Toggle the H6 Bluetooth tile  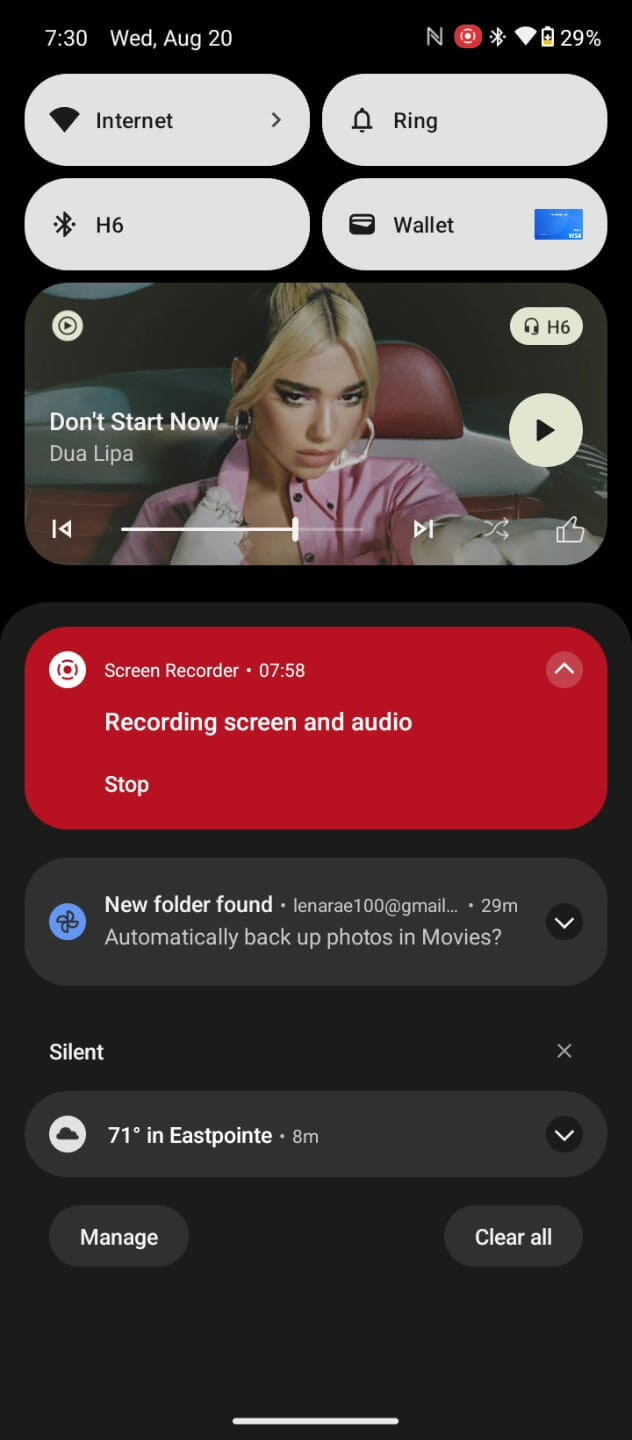pos(166,225)
